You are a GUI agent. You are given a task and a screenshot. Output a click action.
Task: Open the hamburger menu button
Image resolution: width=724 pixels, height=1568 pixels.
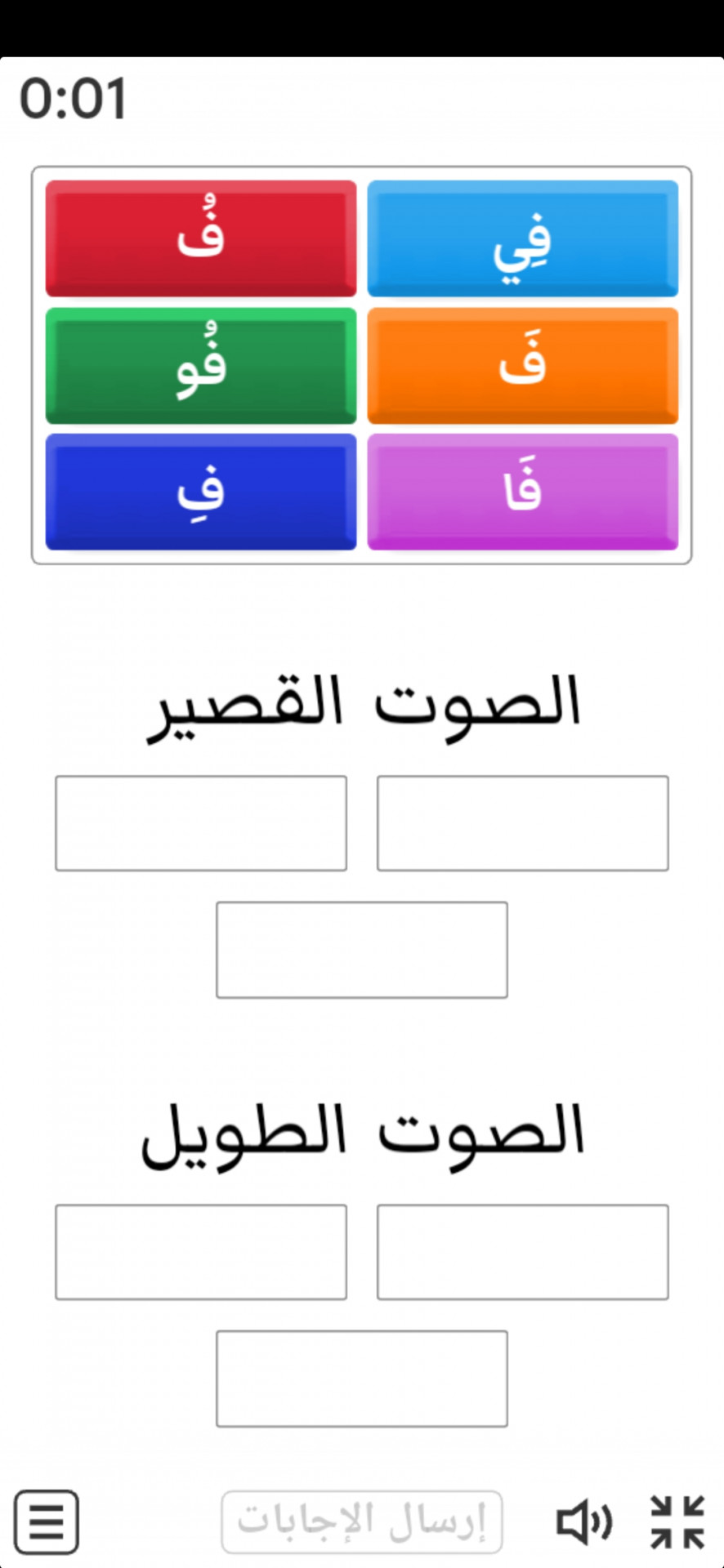click(47, 1522)
